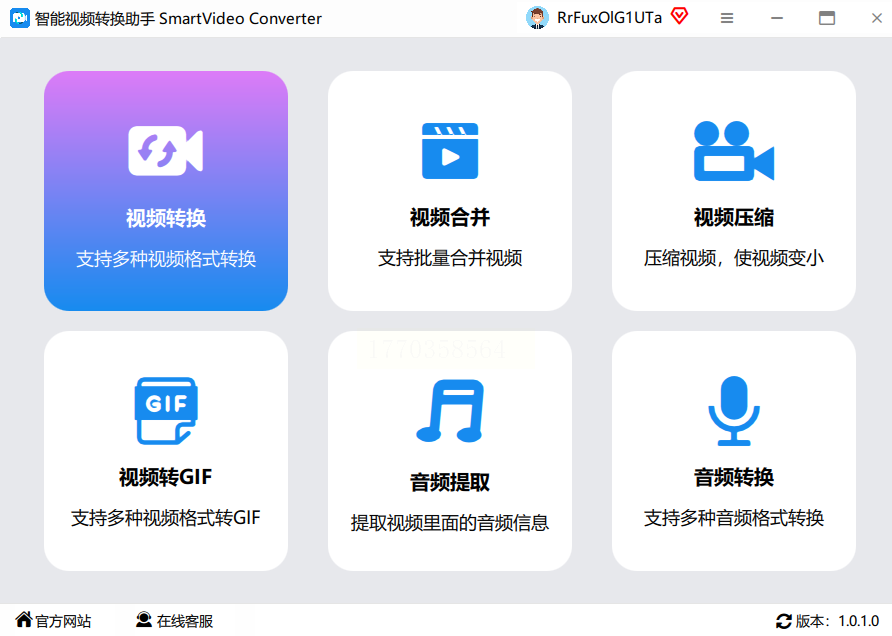Select the 视频合并 merge videos card

(450, 191)
